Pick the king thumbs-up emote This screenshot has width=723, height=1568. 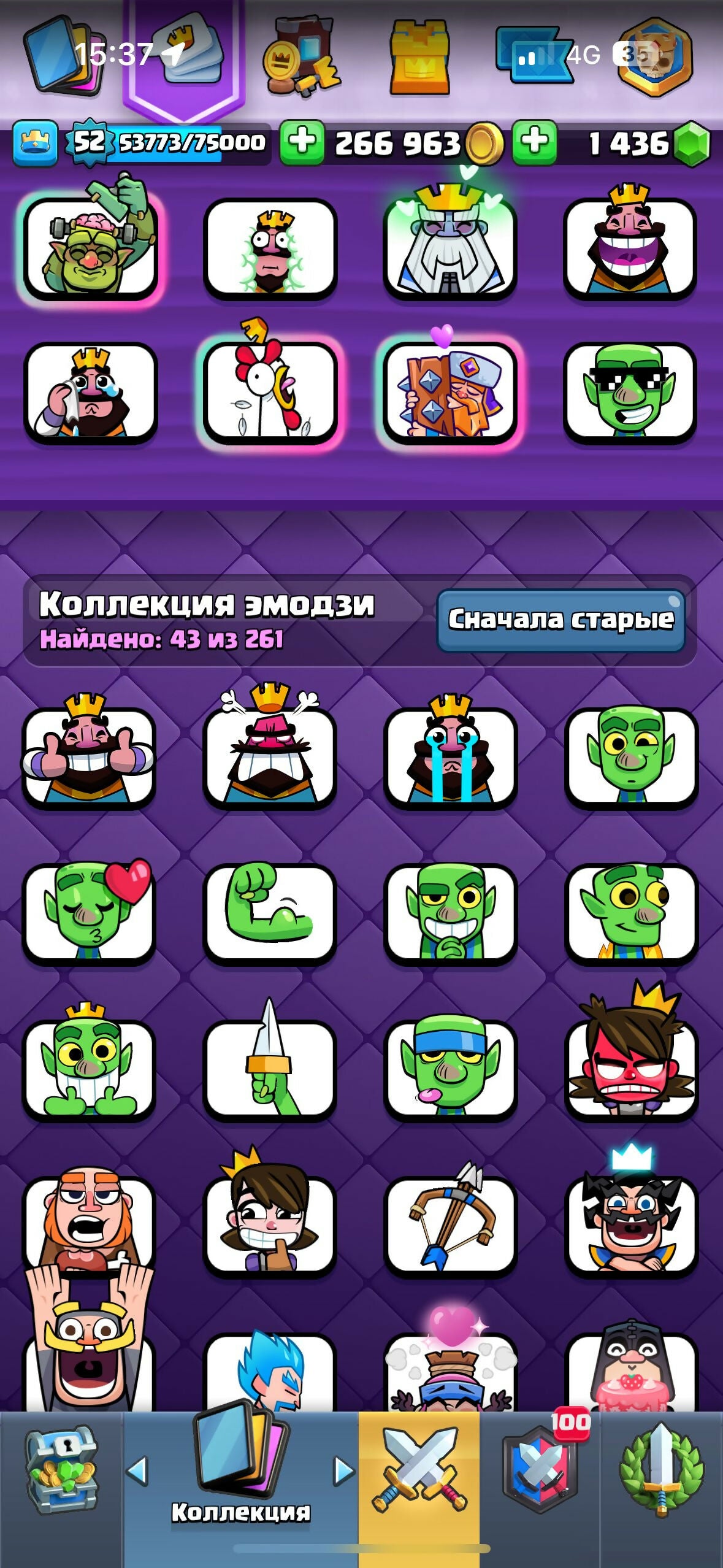point(89,756)
